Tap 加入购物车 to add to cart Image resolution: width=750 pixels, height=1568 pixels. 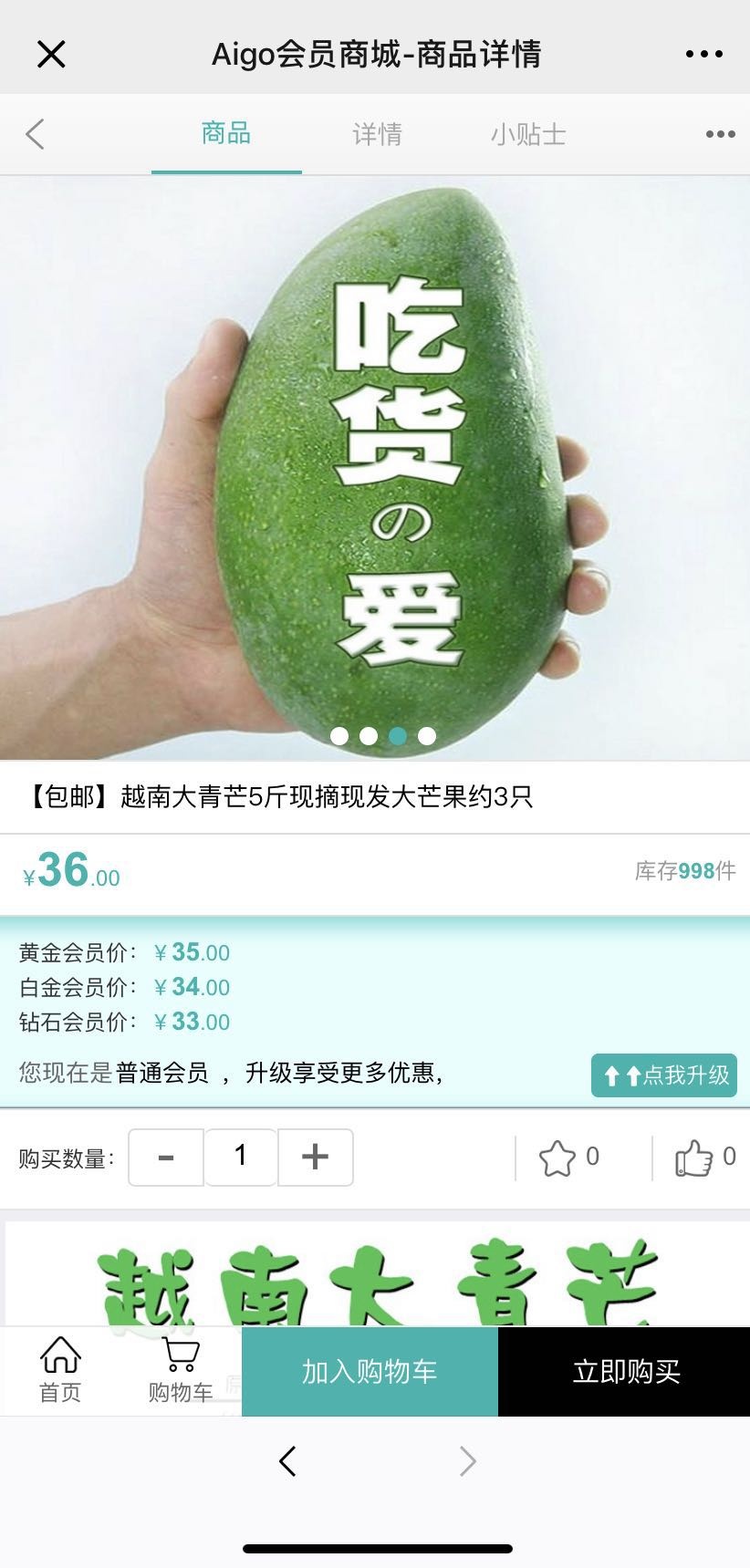pyautogui.click(x=369, y=1371)
